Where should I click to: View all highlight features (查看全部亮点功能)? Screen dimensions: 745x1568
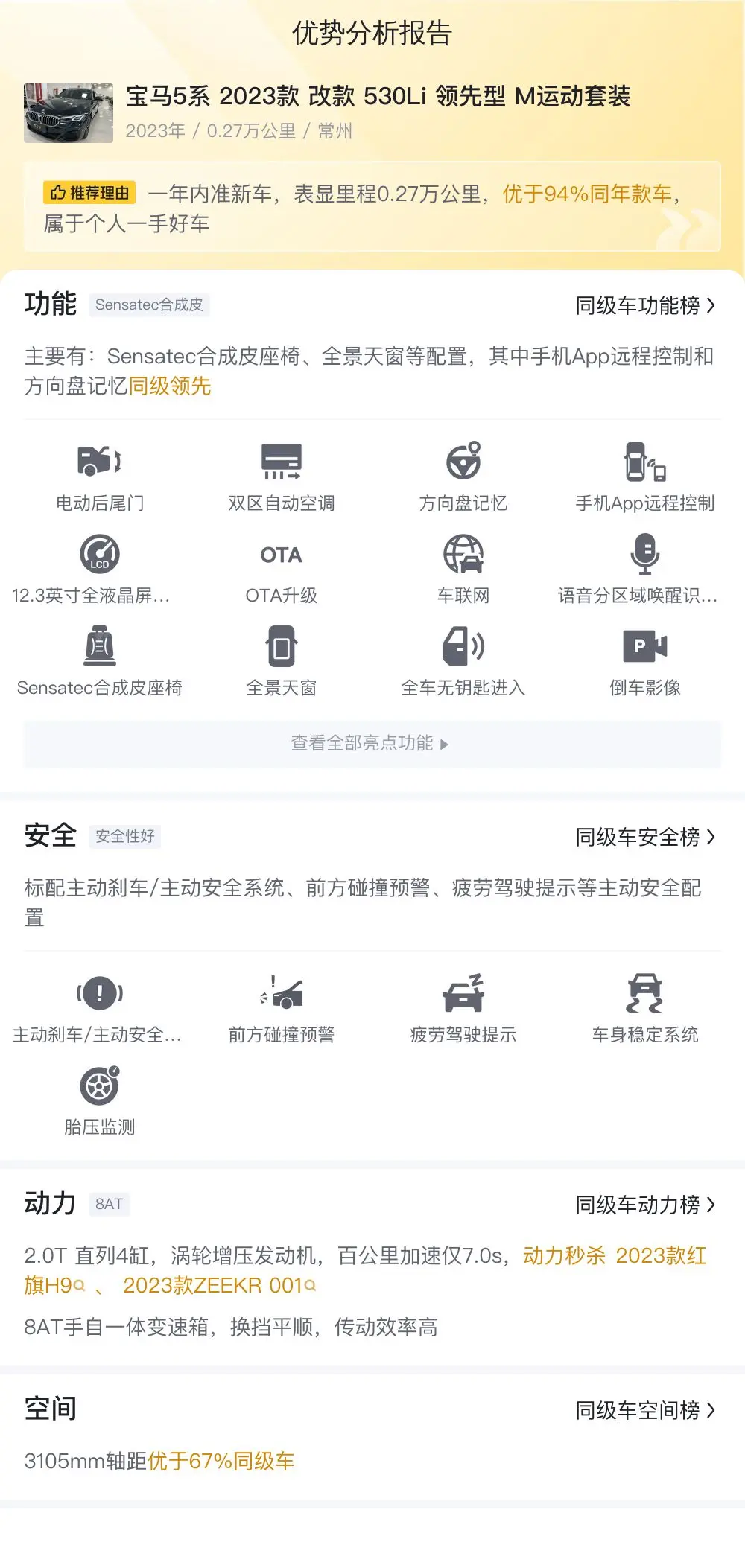[x=371, y=743]
